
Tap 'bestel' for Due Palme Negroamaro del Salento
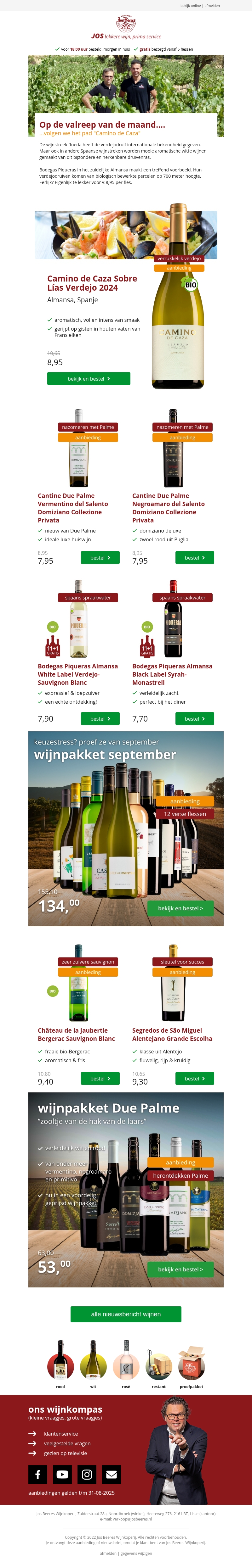tap(195, 558)
